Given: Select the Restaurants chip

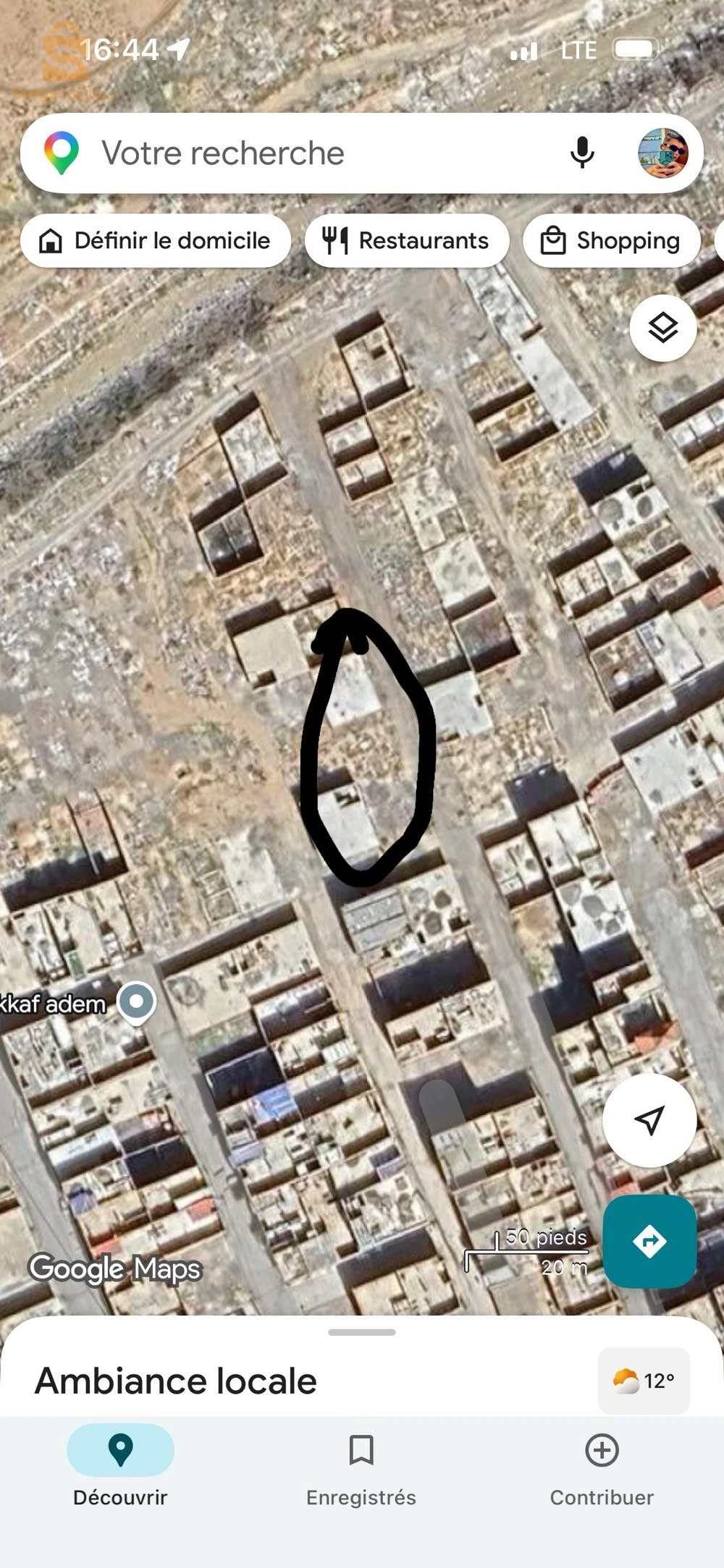Looking at the screenshot, I should click(406, 240).
